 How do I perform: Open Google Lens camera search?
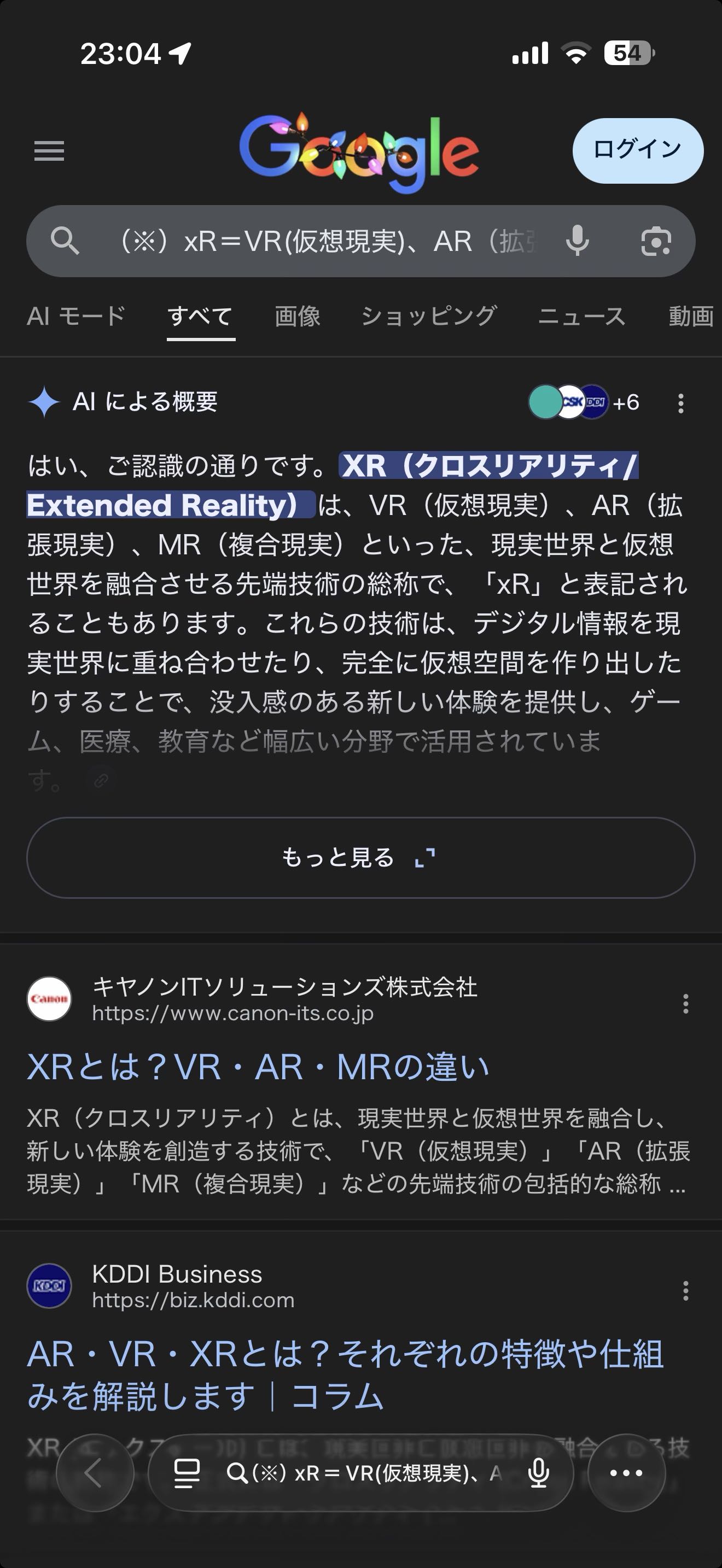(656, 241)
